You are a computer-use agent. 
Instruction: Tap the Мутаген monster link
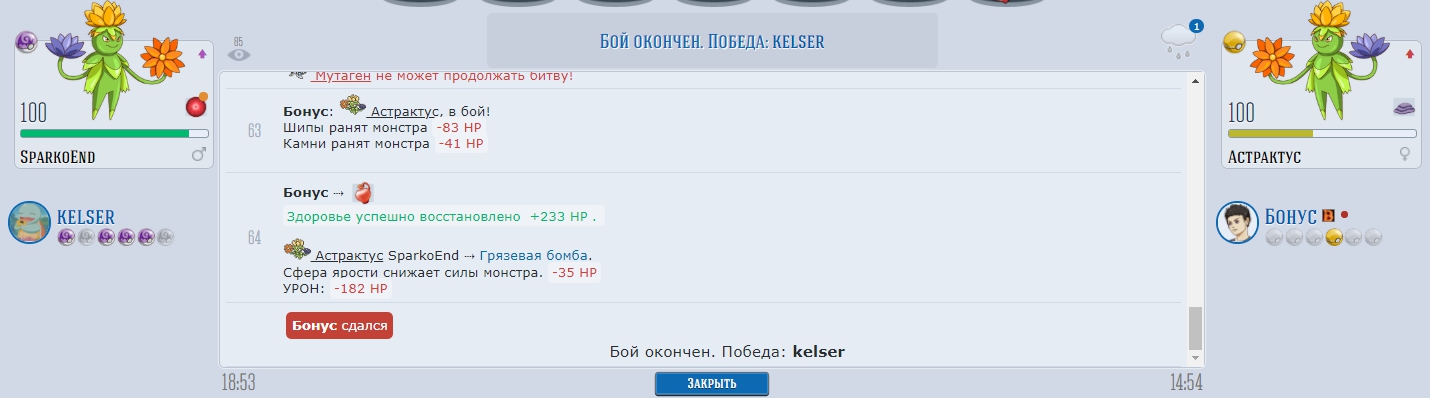point(342,75)
